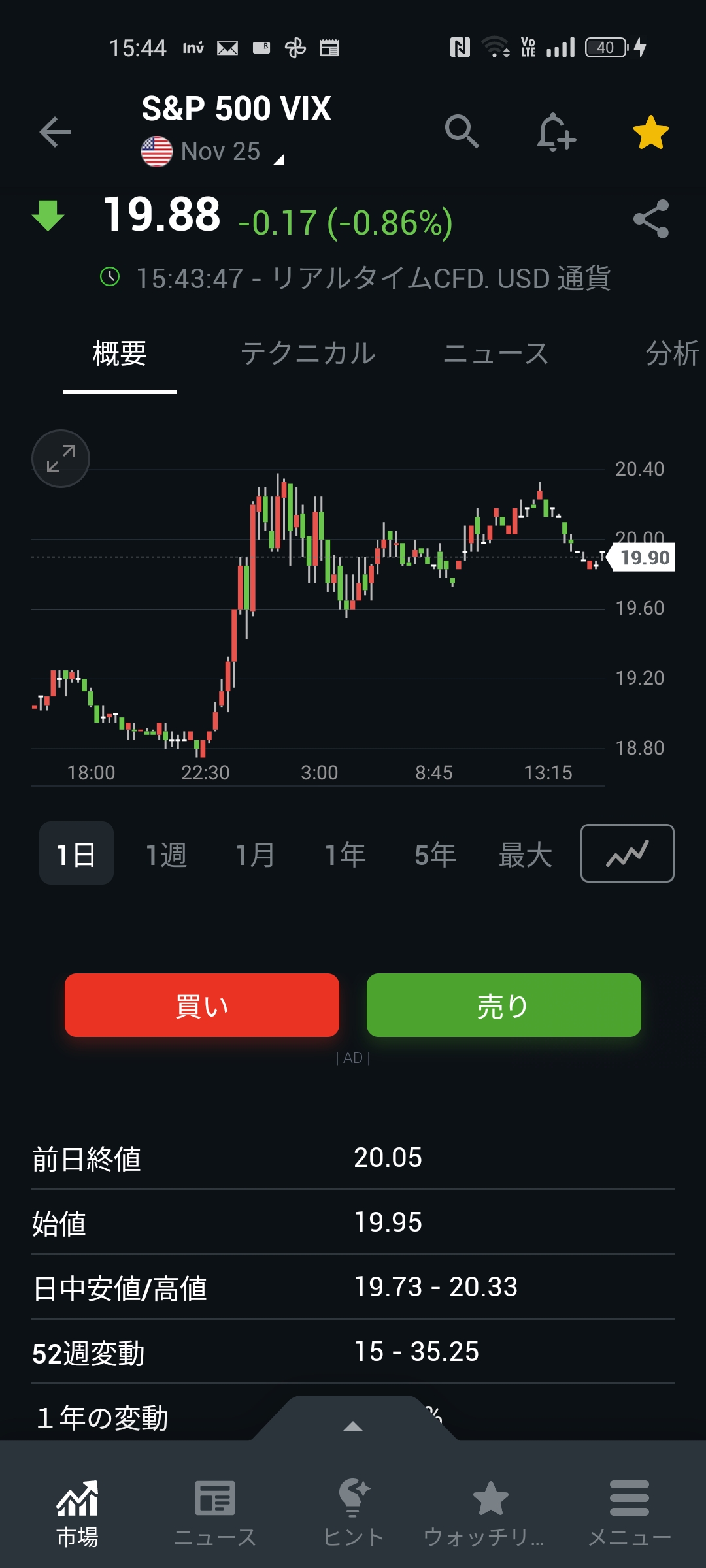Switch to the テクニカル tab
The image size is (706, 1568).
(308, 353)
